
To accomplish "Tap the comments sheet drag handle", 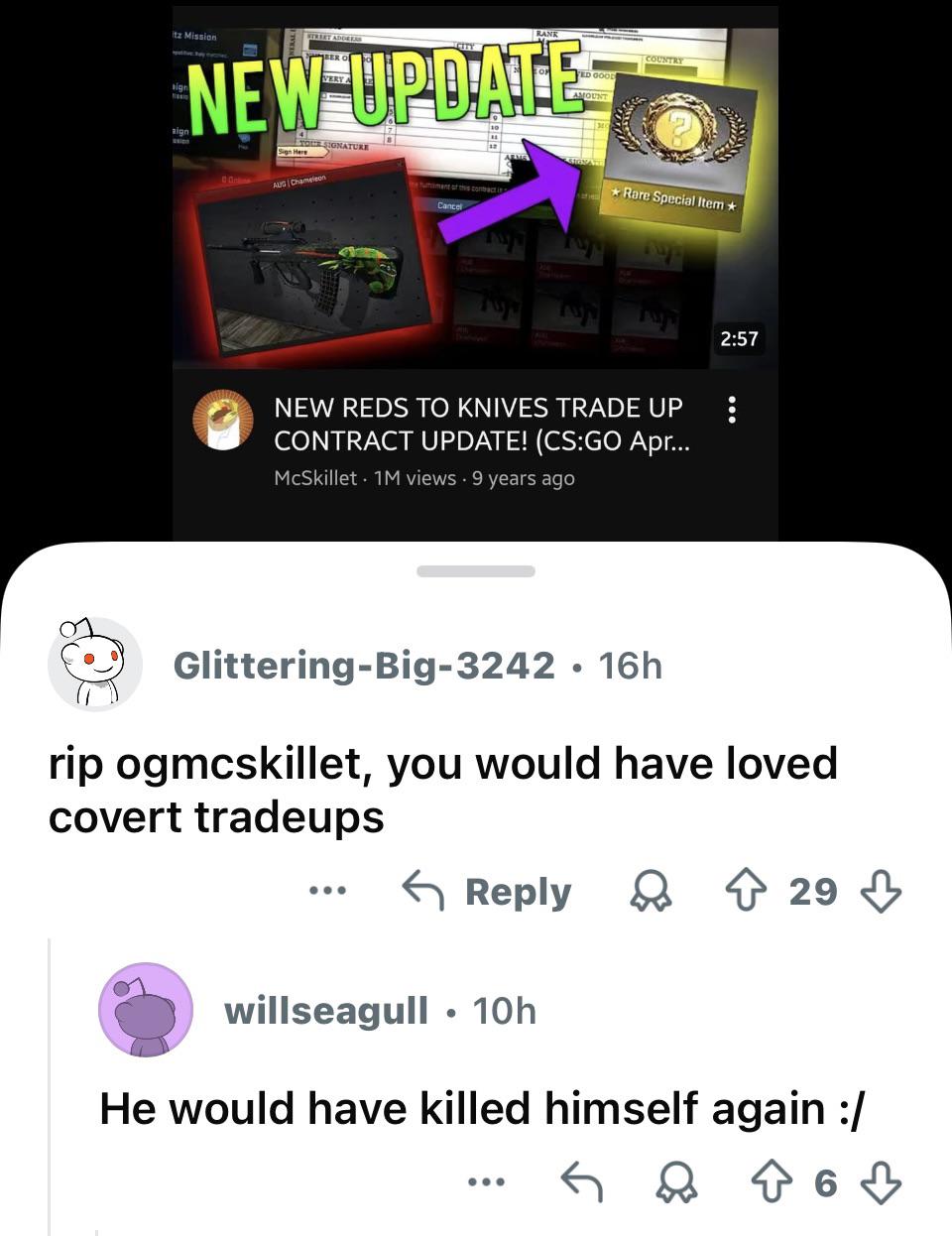I will tap(476, 571).
